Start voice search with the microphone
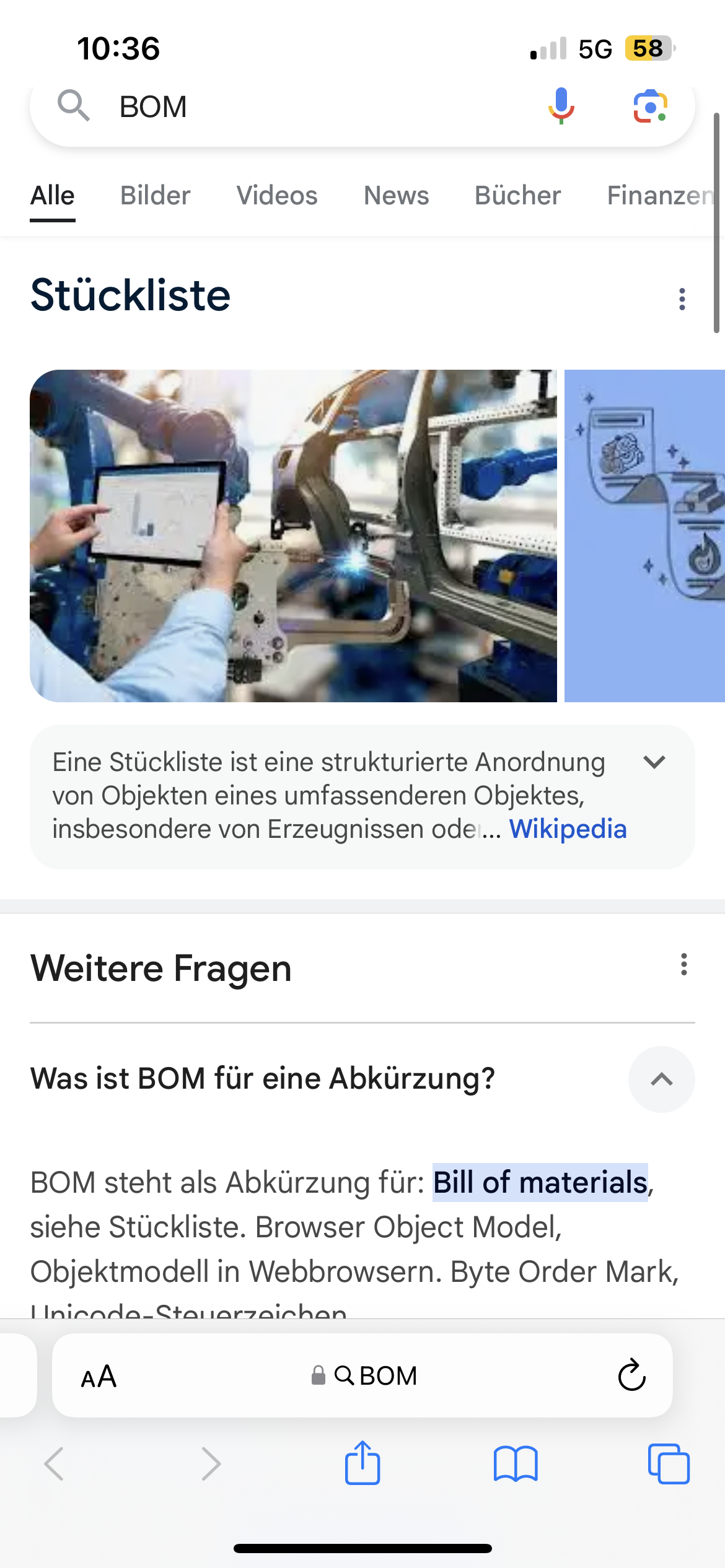Viewport: 725px width, 1568px height. pos(561,107)
